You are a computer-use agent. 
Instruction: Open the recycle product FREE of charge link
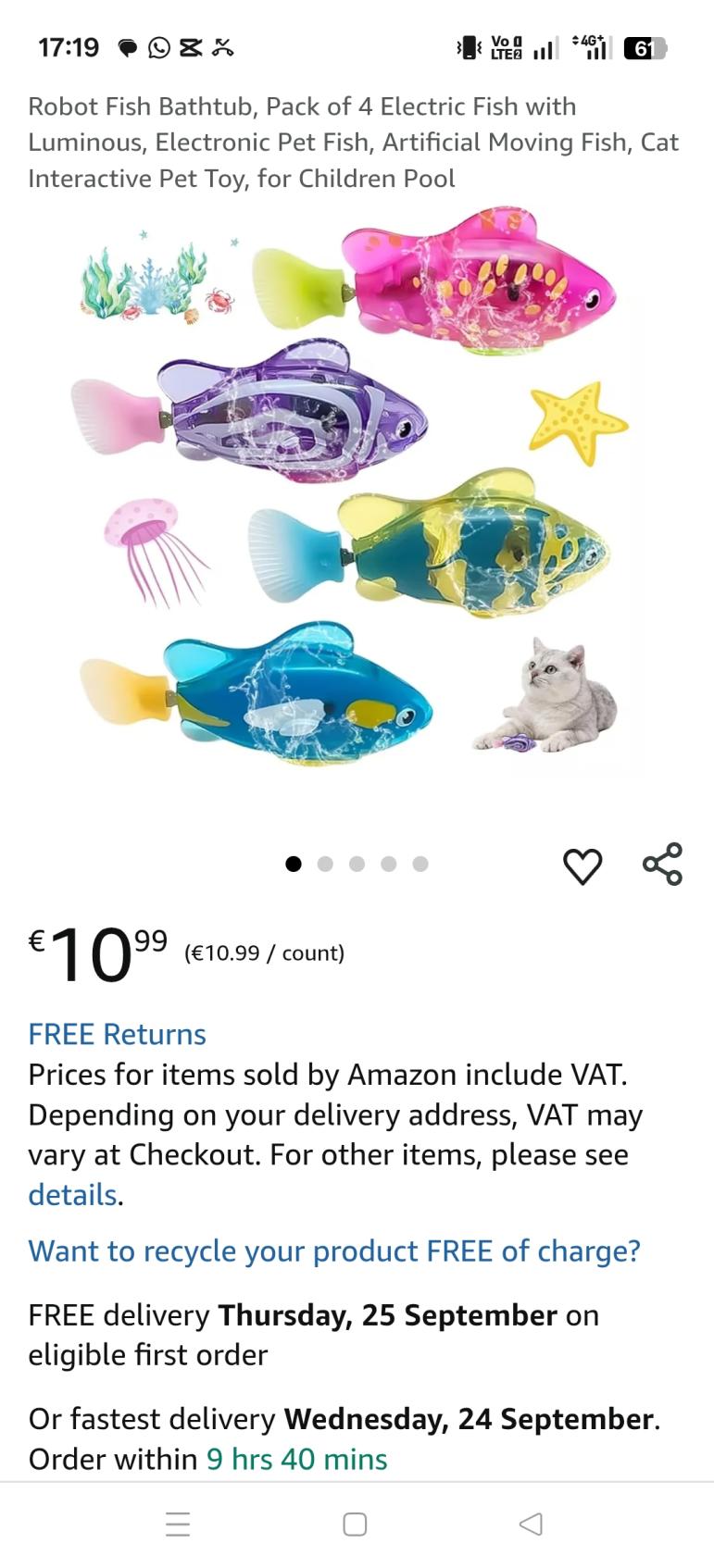334,1251
